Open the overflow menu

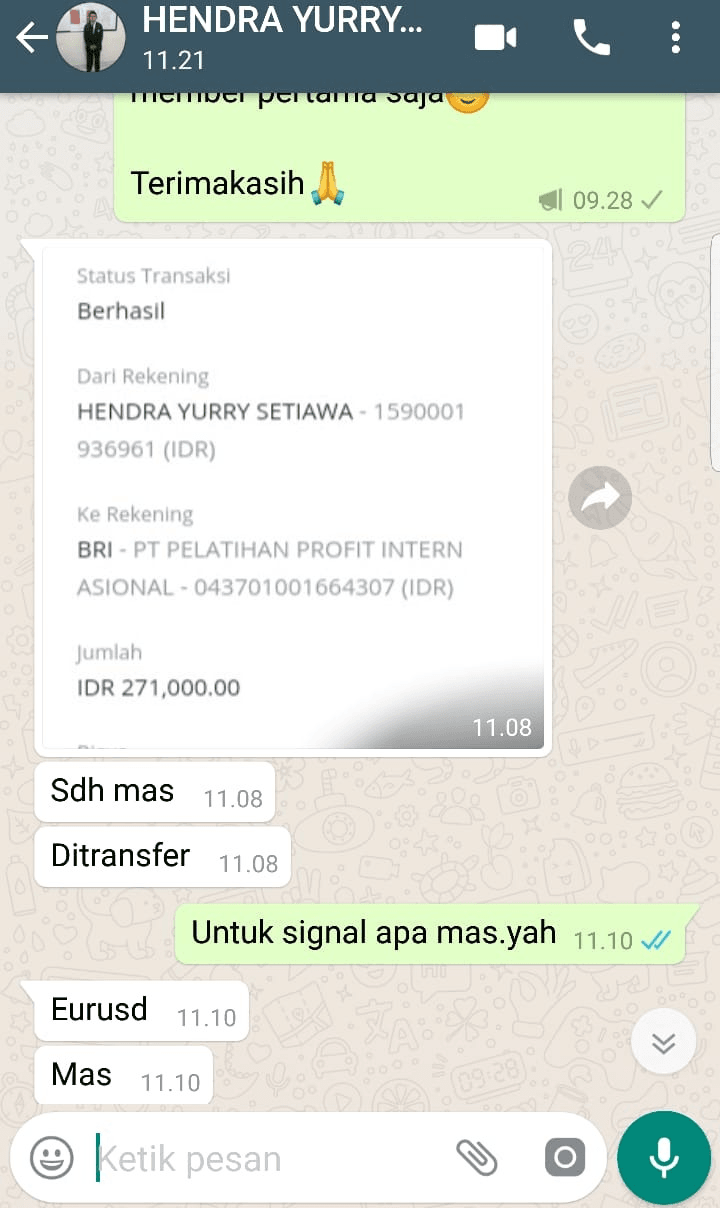coord(676,39)
